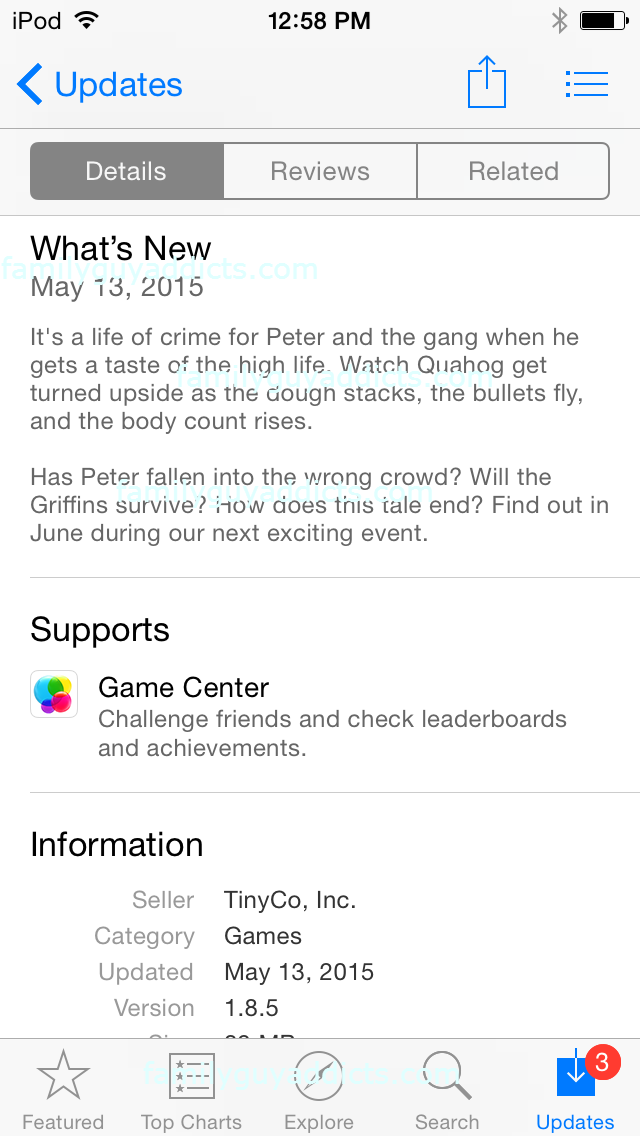The height and width of the screenshot is (1136, 640).
Task: Open the list menu icon
Action: click(x=586, y=84)
